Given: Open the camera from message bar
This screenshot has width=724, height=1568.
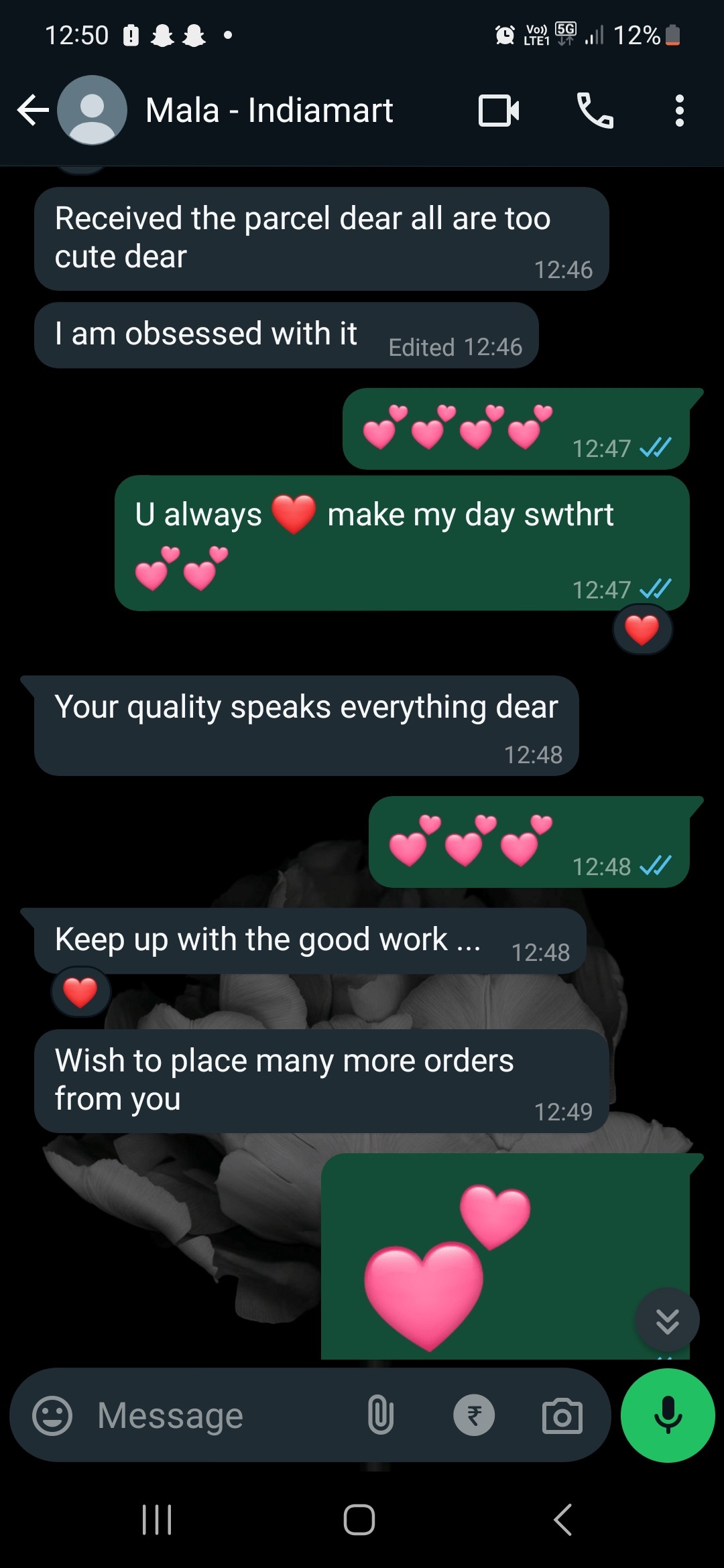Looking at the screenshot, I should click(562, 1415).
